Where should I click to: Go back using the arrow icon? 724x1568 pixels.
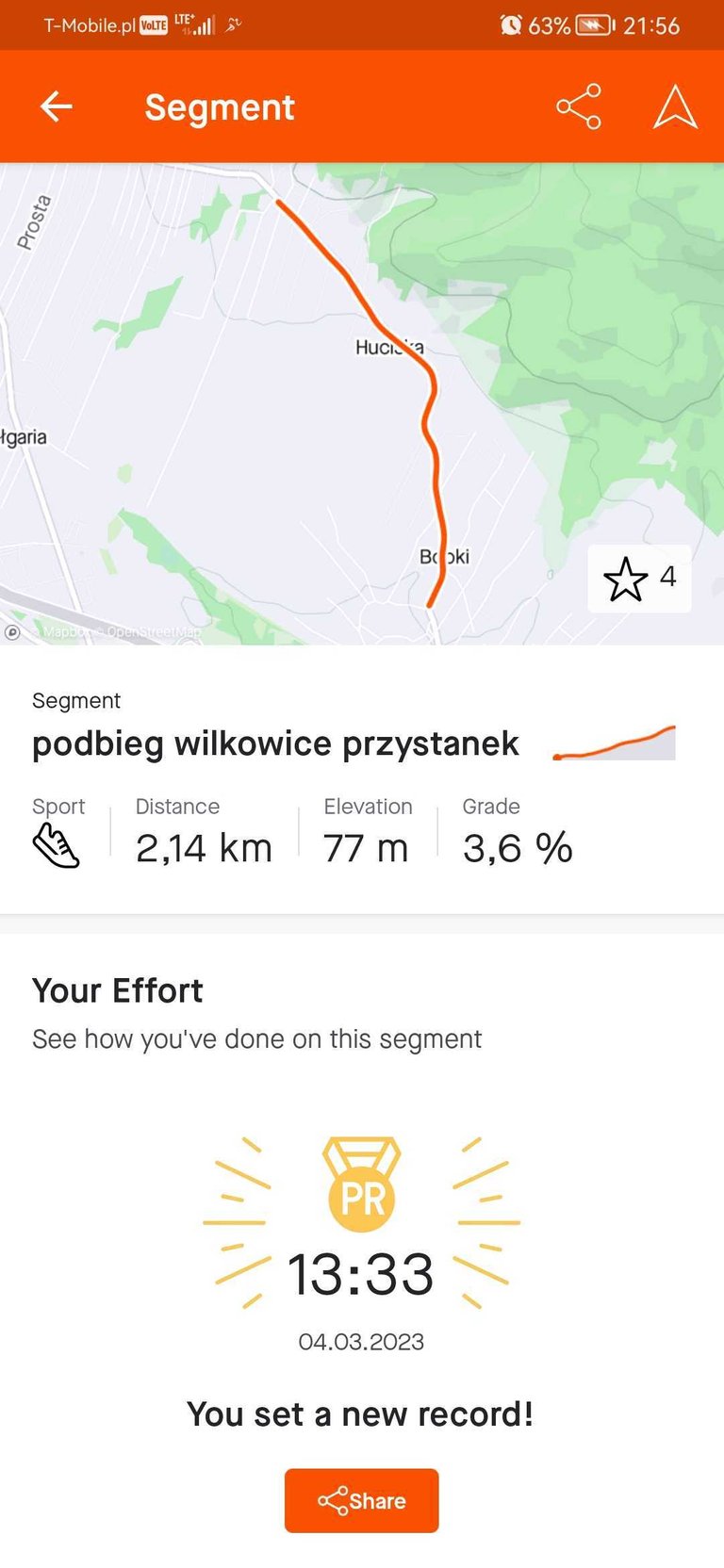[57, 106]
